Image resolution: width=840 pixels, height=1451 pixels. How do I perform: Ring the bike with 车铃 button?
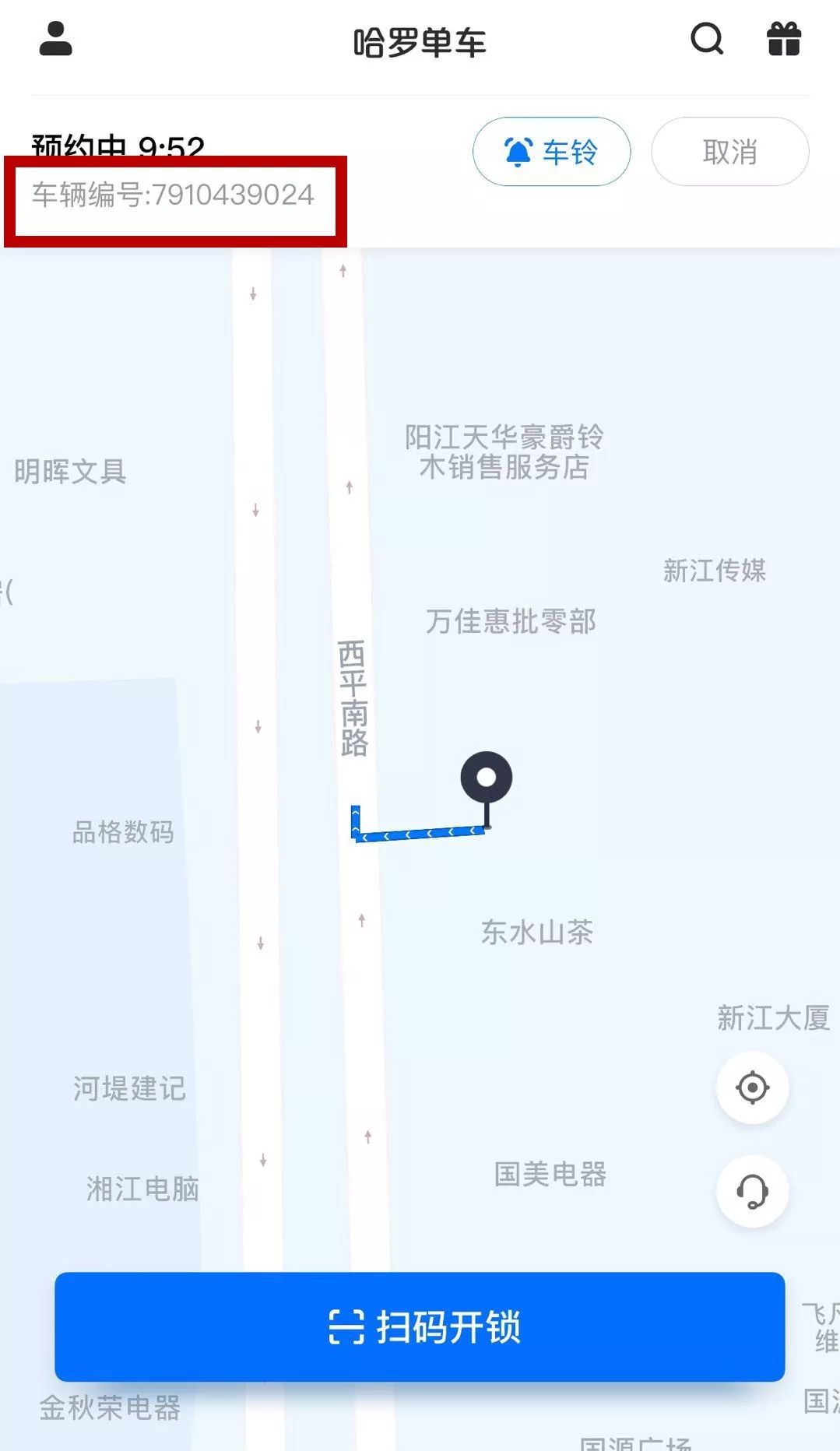point(551,152)
